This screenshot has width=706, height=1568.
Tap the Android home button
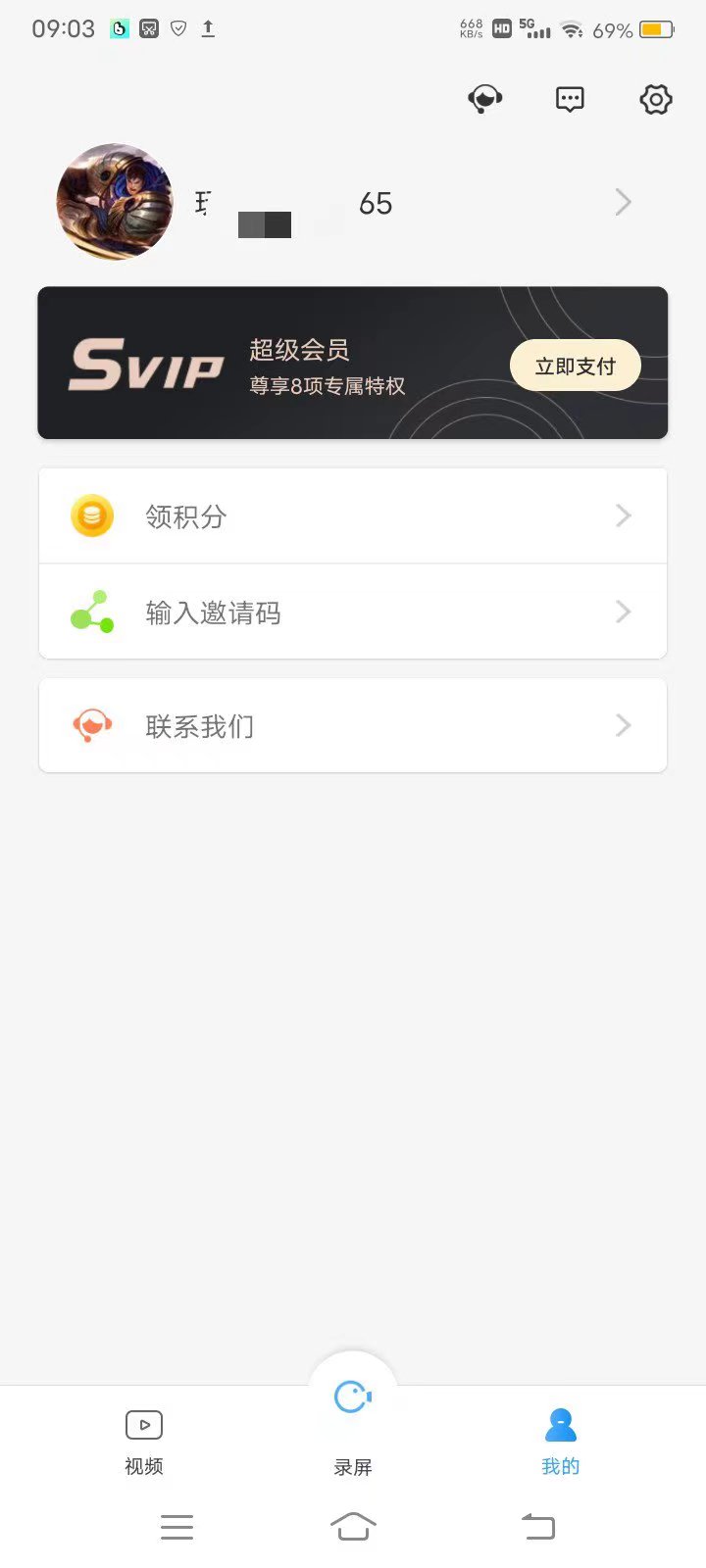(x=352, y=1526)
